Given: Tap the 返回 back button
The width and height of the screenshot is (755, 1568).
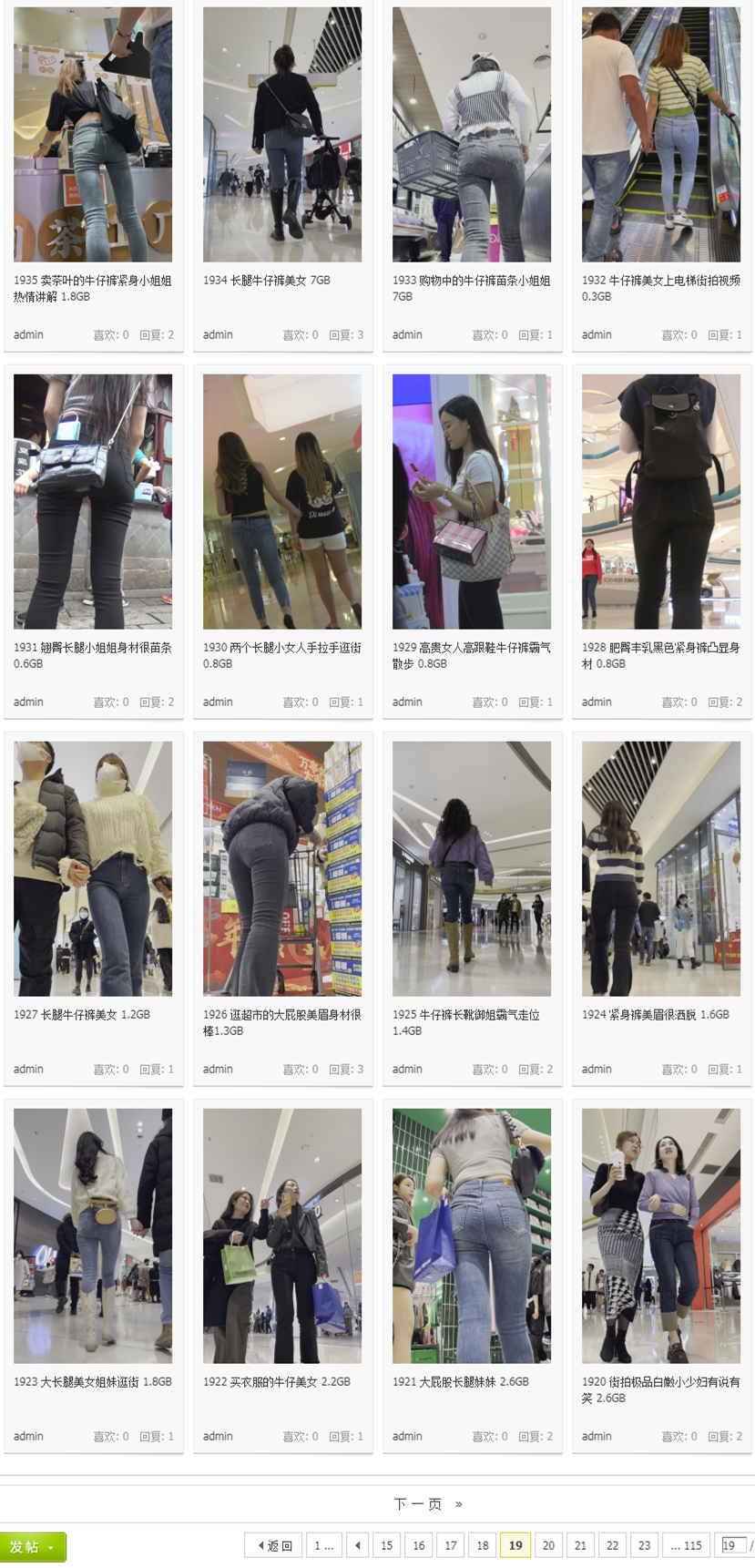Looking at the screenshot, I should click(x=275, y=1545).
